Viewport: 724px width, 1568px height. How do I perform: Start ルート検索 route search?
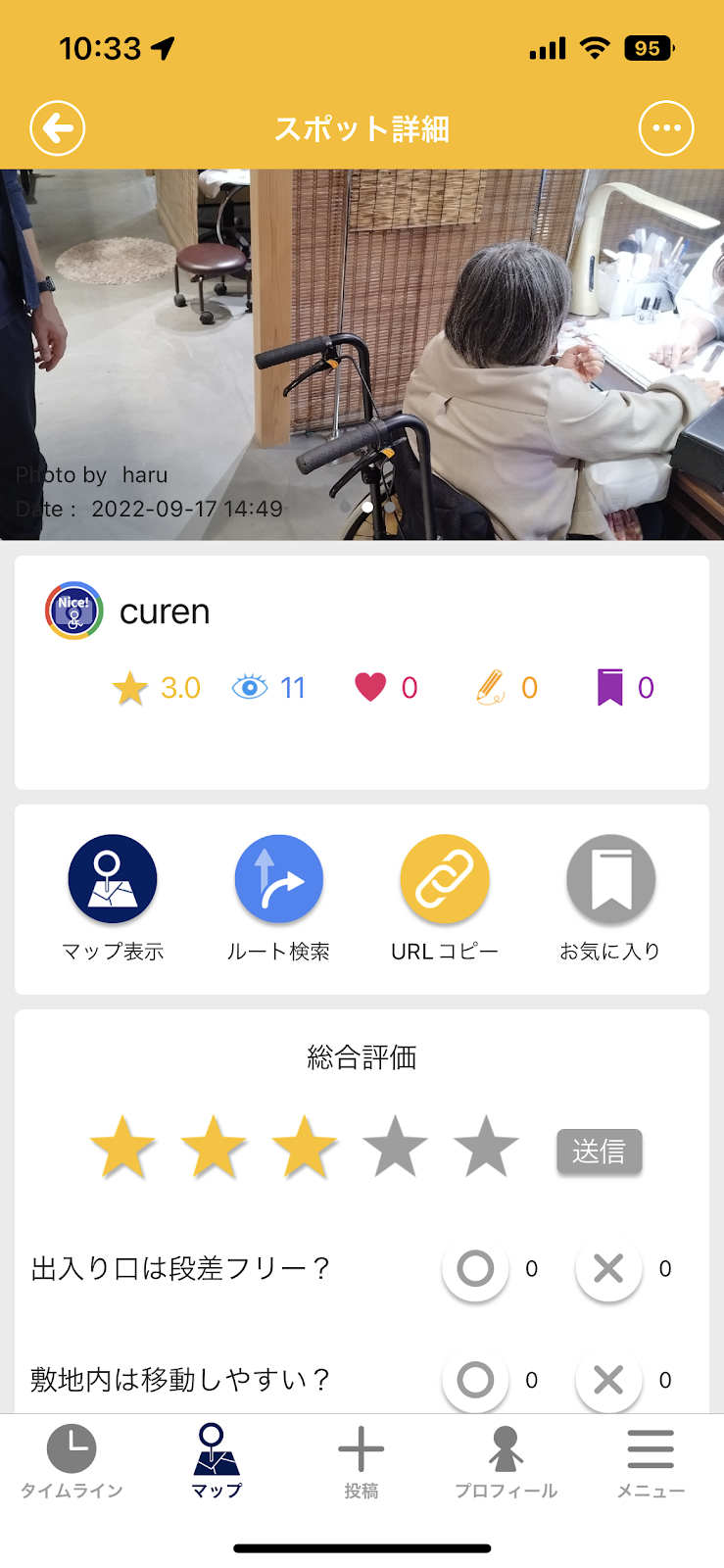pyautogui.click(x=278, y=880)
